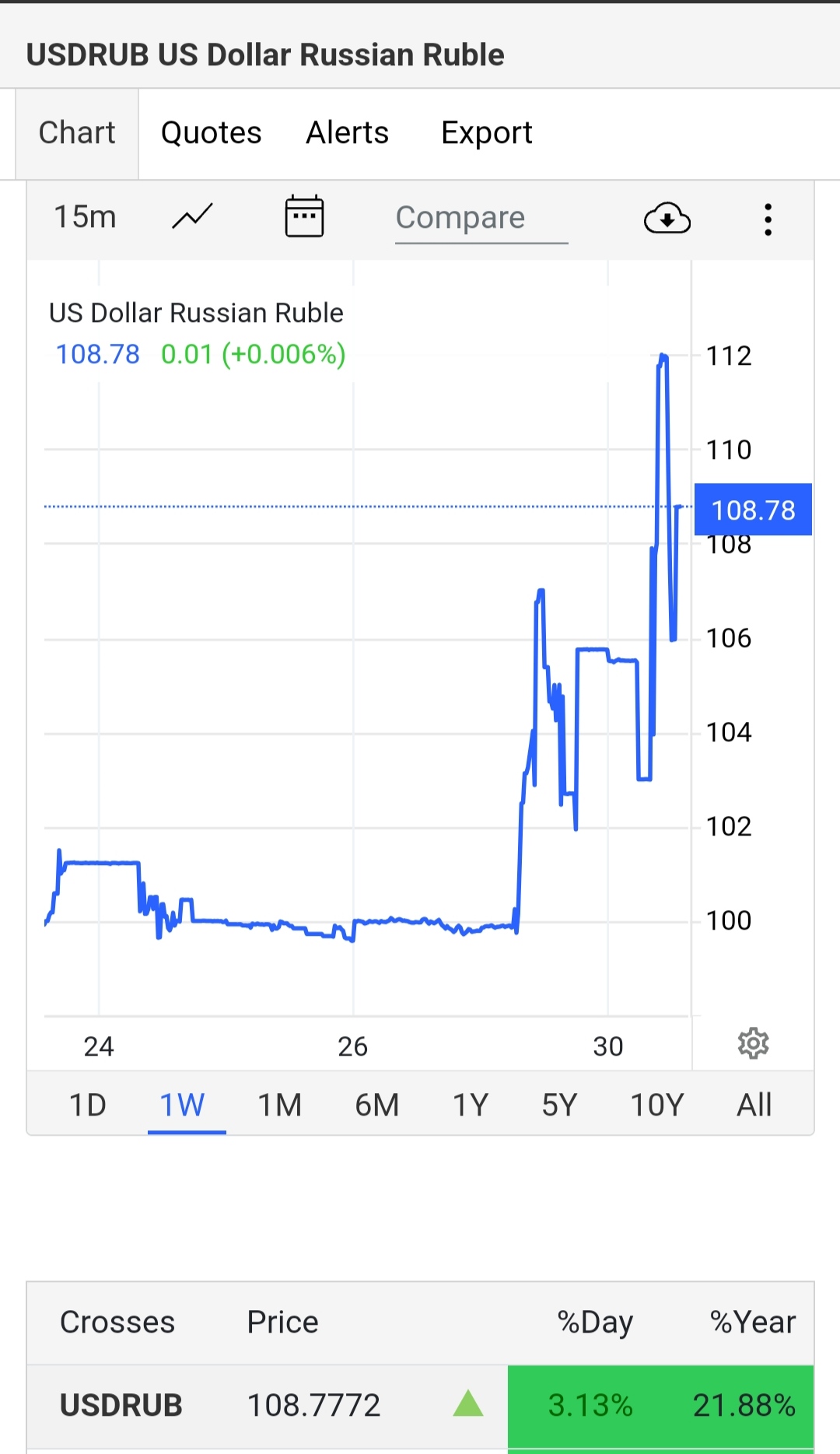Open the chart overflow menu
Image resolution: width=840 pixels, height=1454 pixels.
768,219
